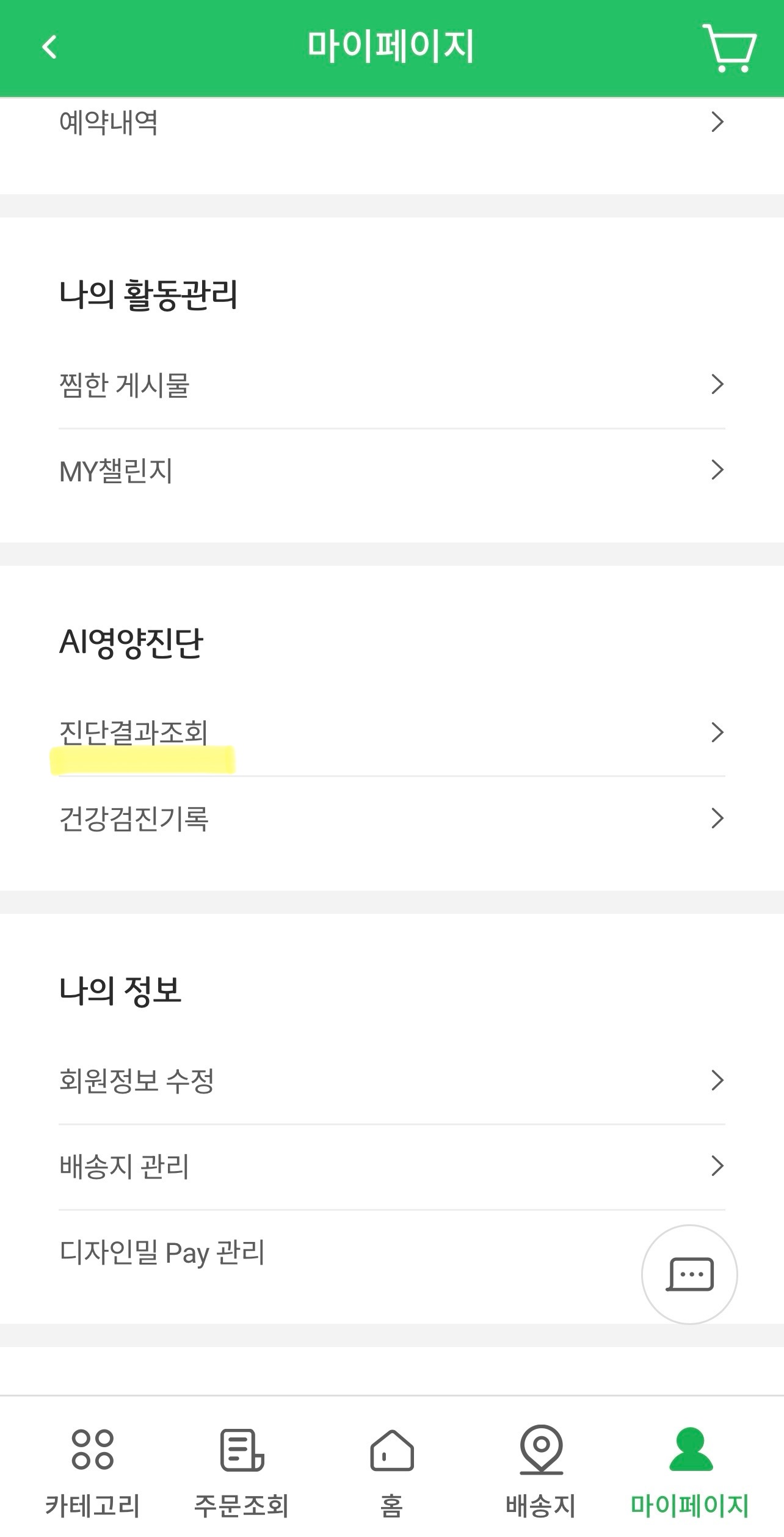Go to the 홈 tab
784x1537 pixels.
click(x=392, y=1472)
